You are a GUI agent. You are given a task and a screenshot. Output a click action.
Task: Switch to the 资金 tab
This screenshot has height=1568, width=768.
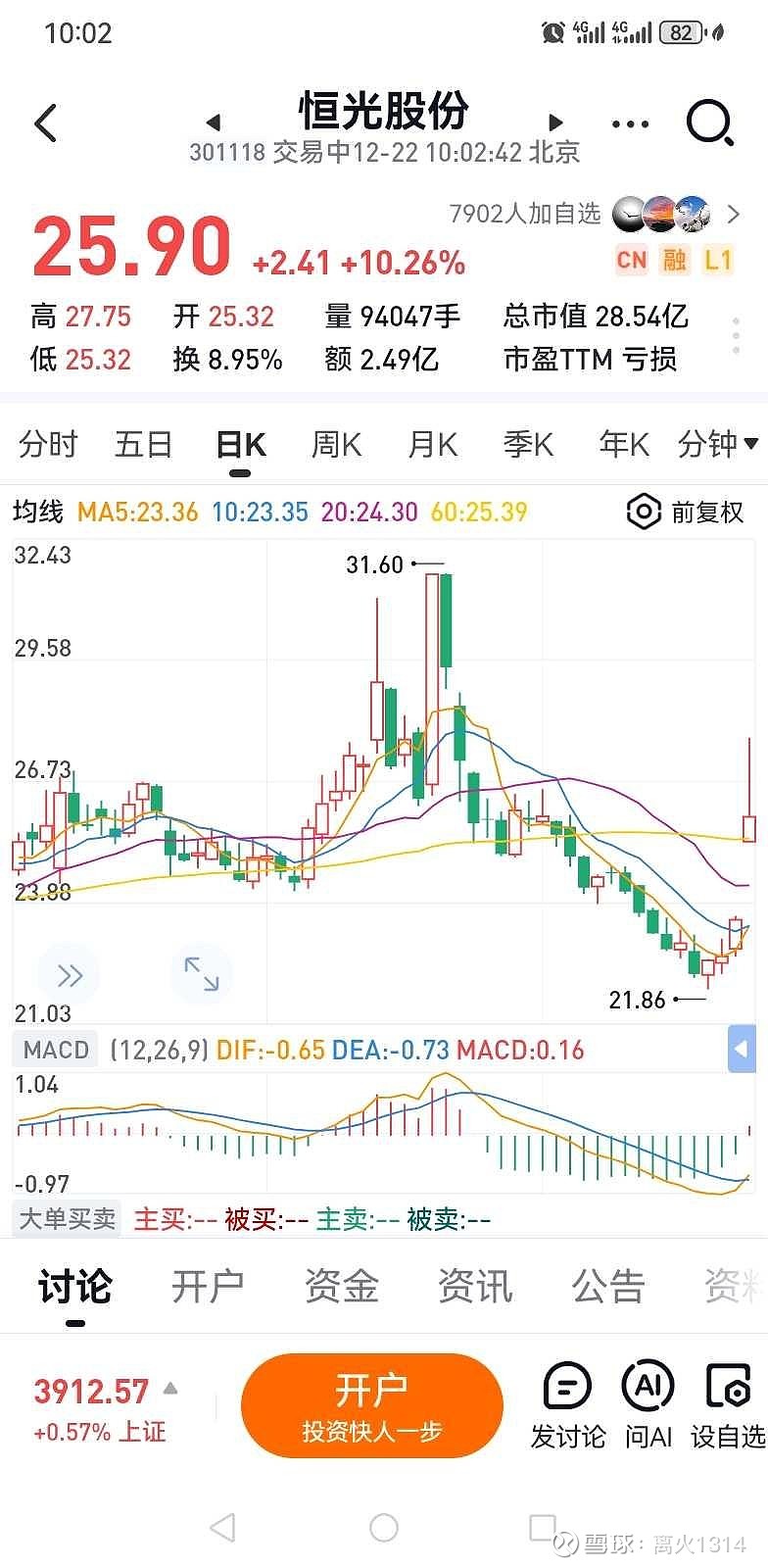click(x=340, y=1287)
